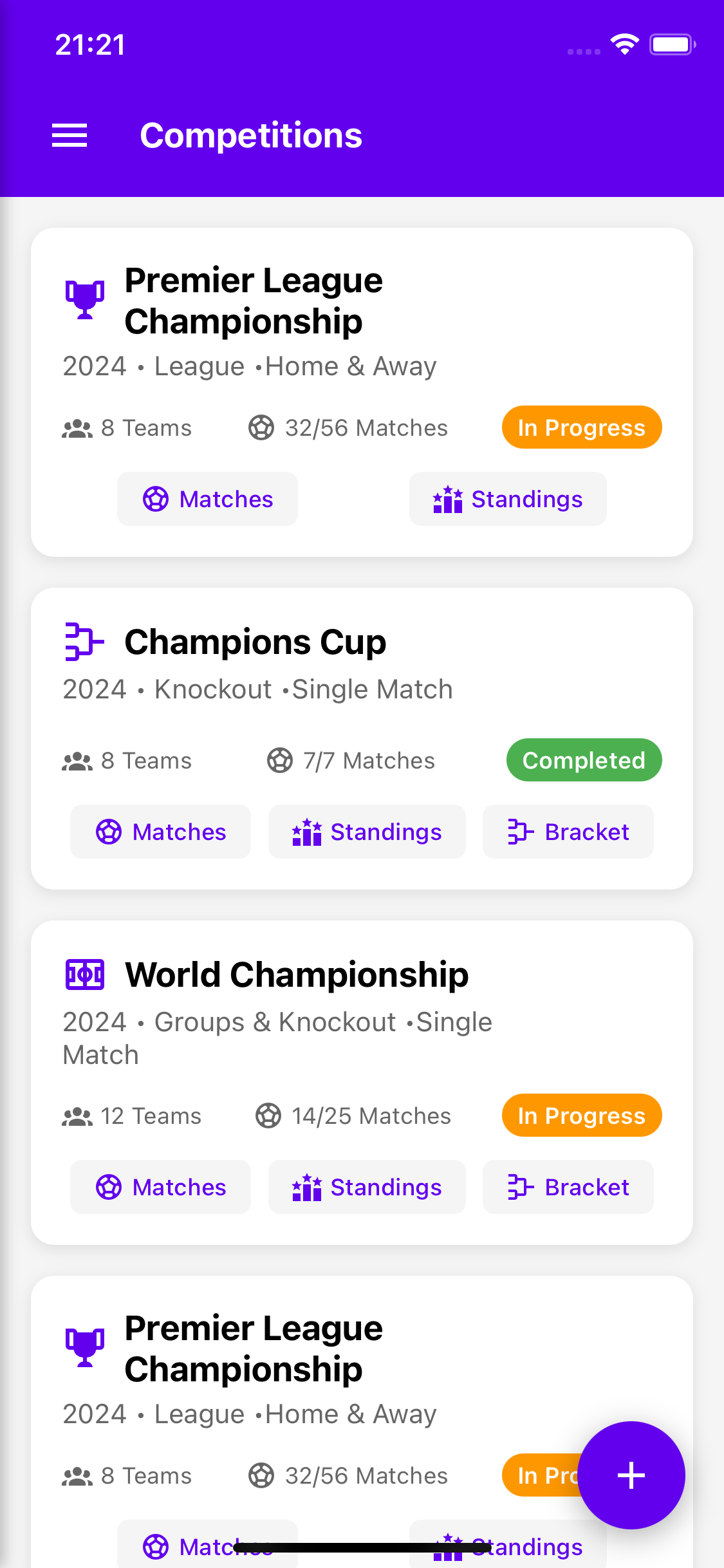
Task: View Standings for Champions Cup
Action: 367,832
